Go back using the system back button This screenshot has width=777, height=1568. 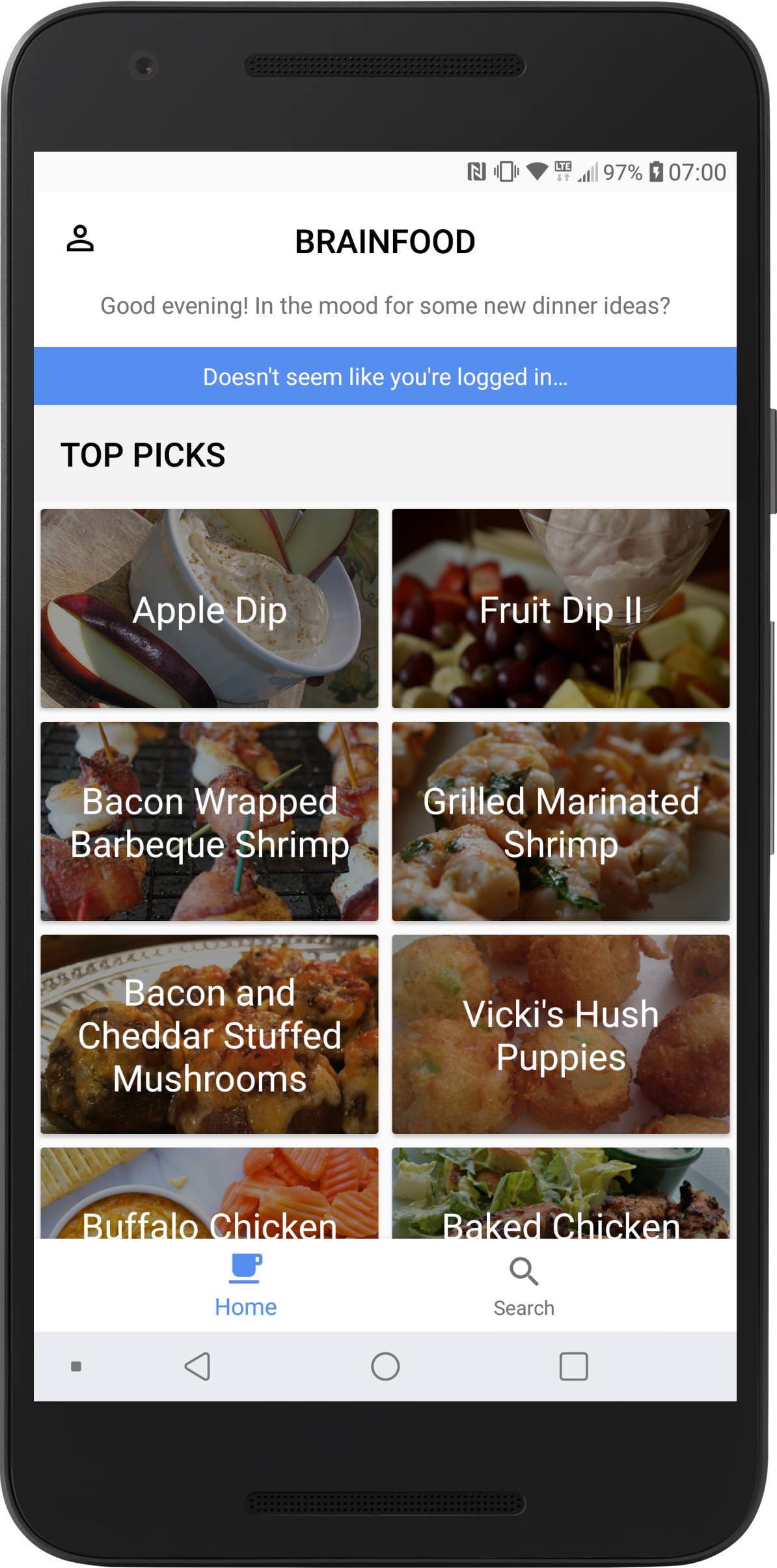[x=197, y=1366]
